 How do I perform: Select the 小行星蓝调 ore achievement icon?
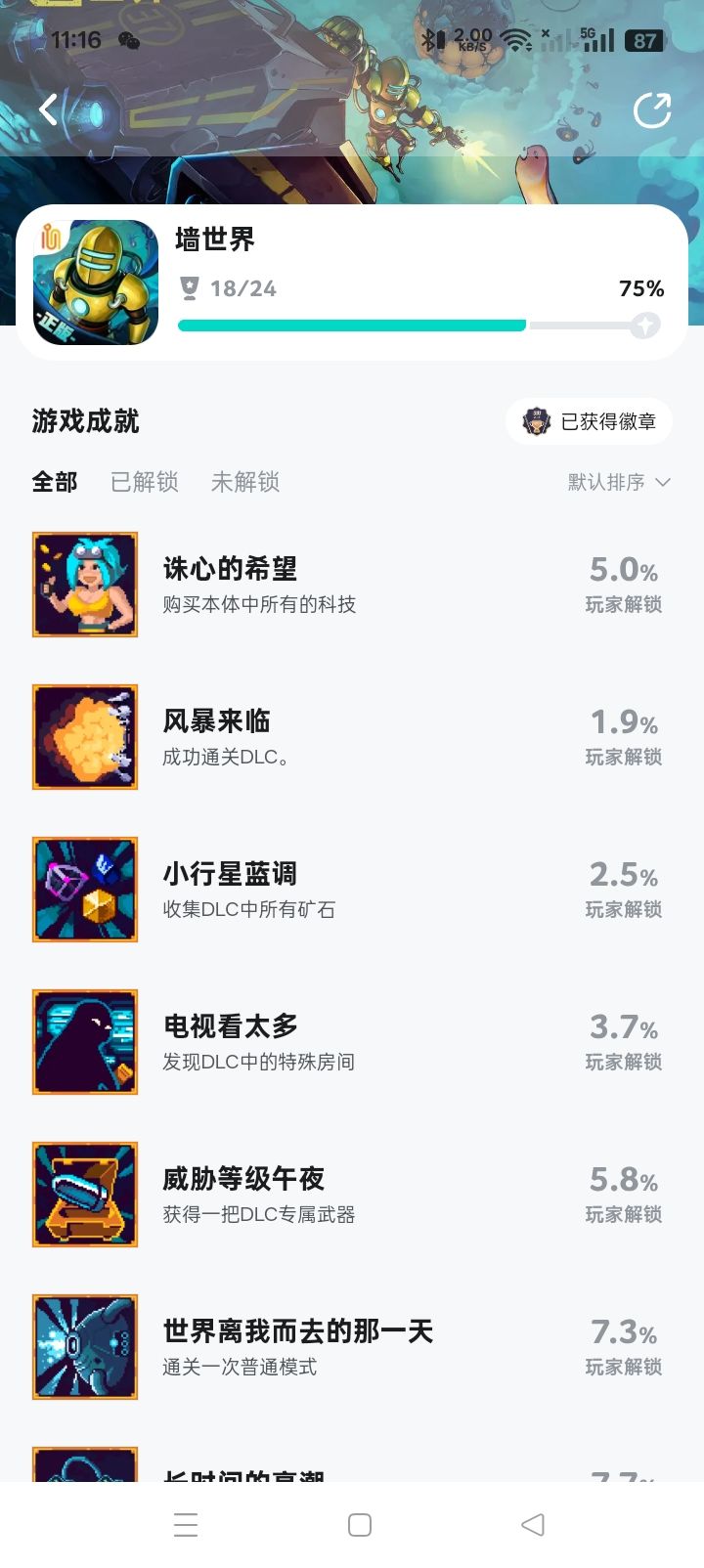pyautogui.click(x=85, y=889)
